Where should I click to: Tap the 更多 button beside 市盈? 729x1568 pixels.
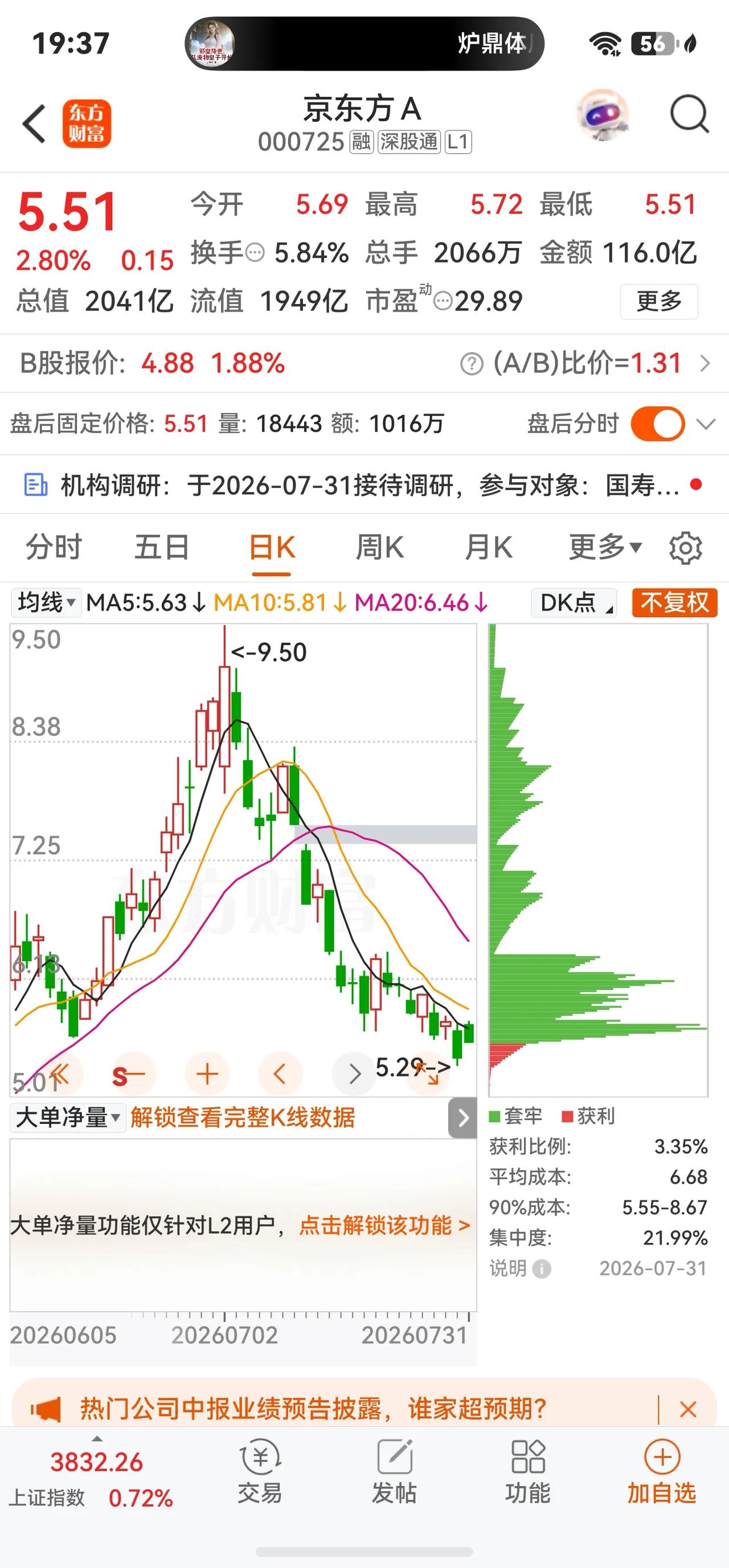click(x=658, y=301)
